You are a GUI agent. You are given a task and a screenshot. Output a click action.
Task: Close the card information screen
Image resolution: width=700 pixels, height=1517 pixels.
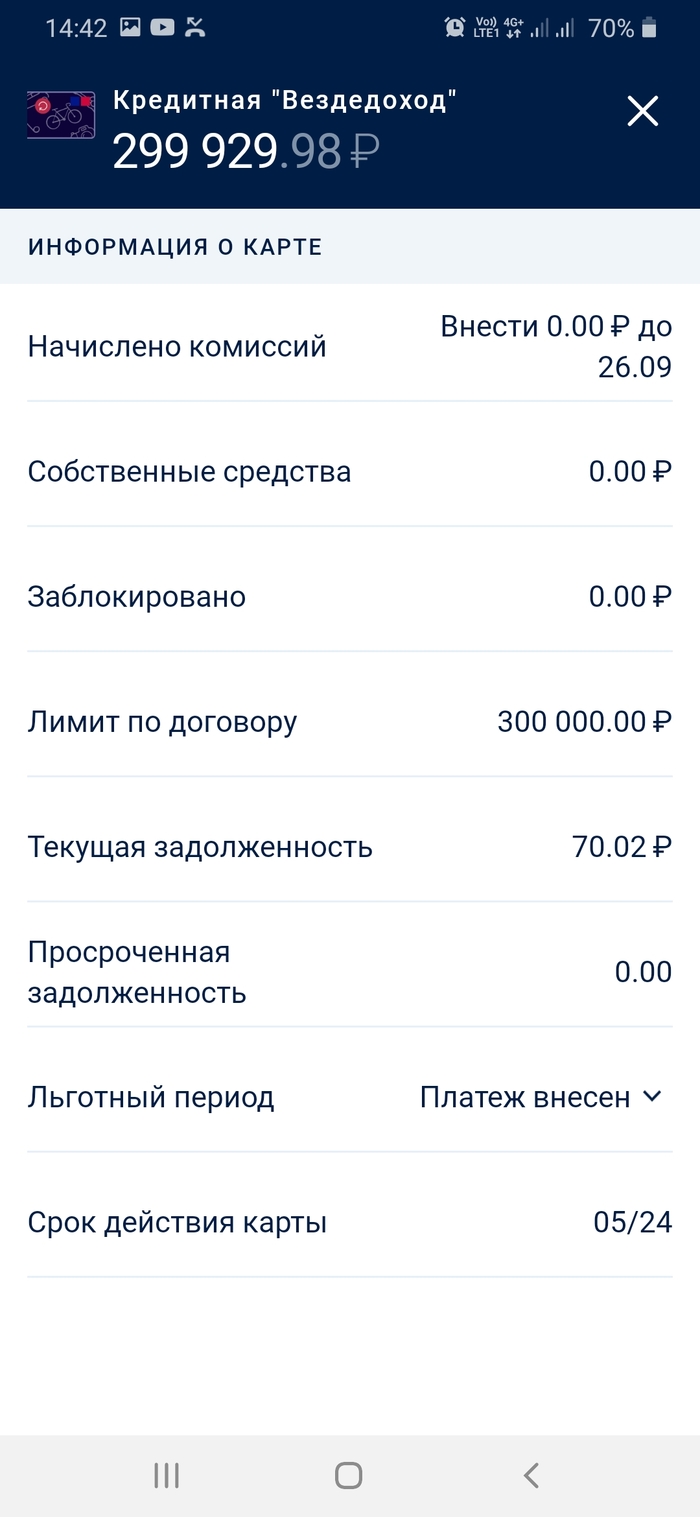(x=642, y=111)
